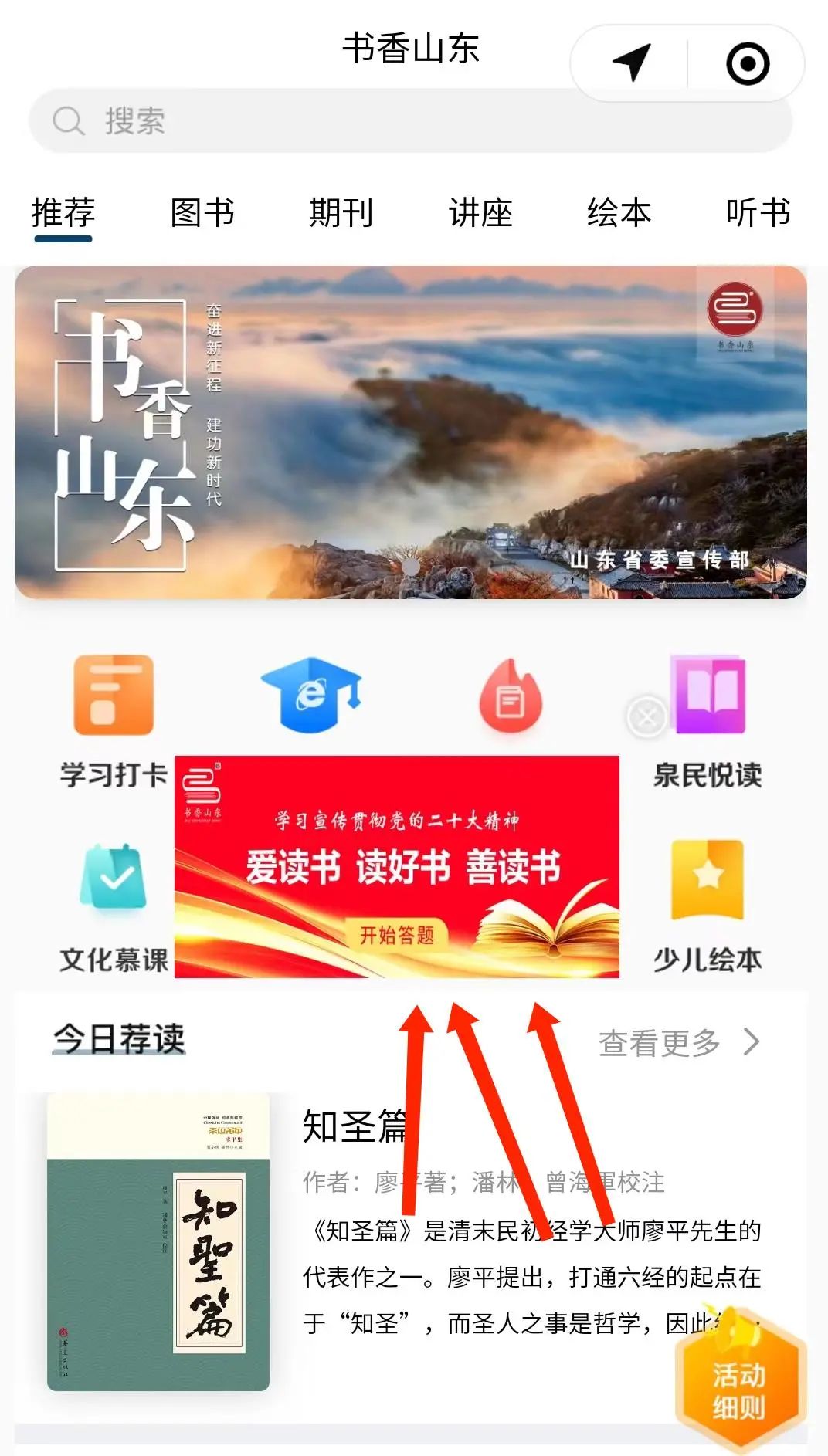This screenshot has height=1456, width=828.
Task: Open 少儿绘本
Action: [x=708, y=905]
